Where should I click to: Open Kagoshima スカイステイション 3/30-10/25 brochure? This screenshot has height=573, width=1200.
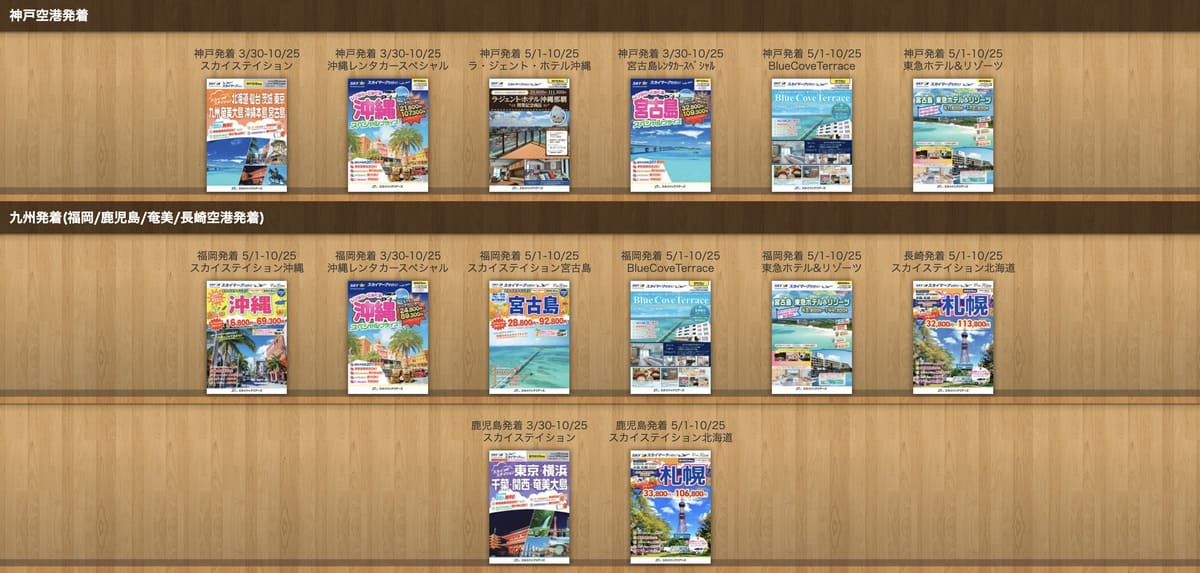529,507
